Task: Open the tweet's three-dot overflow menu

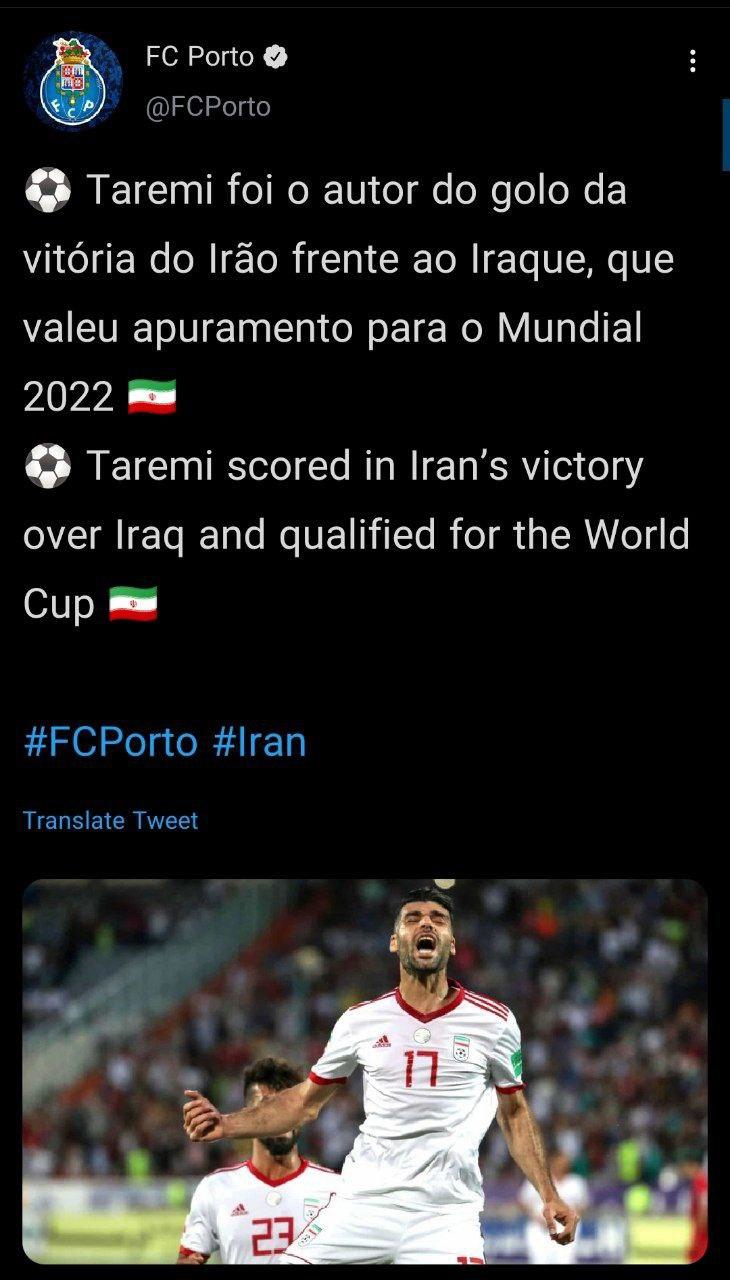Action: pyautogui.click(x=692, y=62)
